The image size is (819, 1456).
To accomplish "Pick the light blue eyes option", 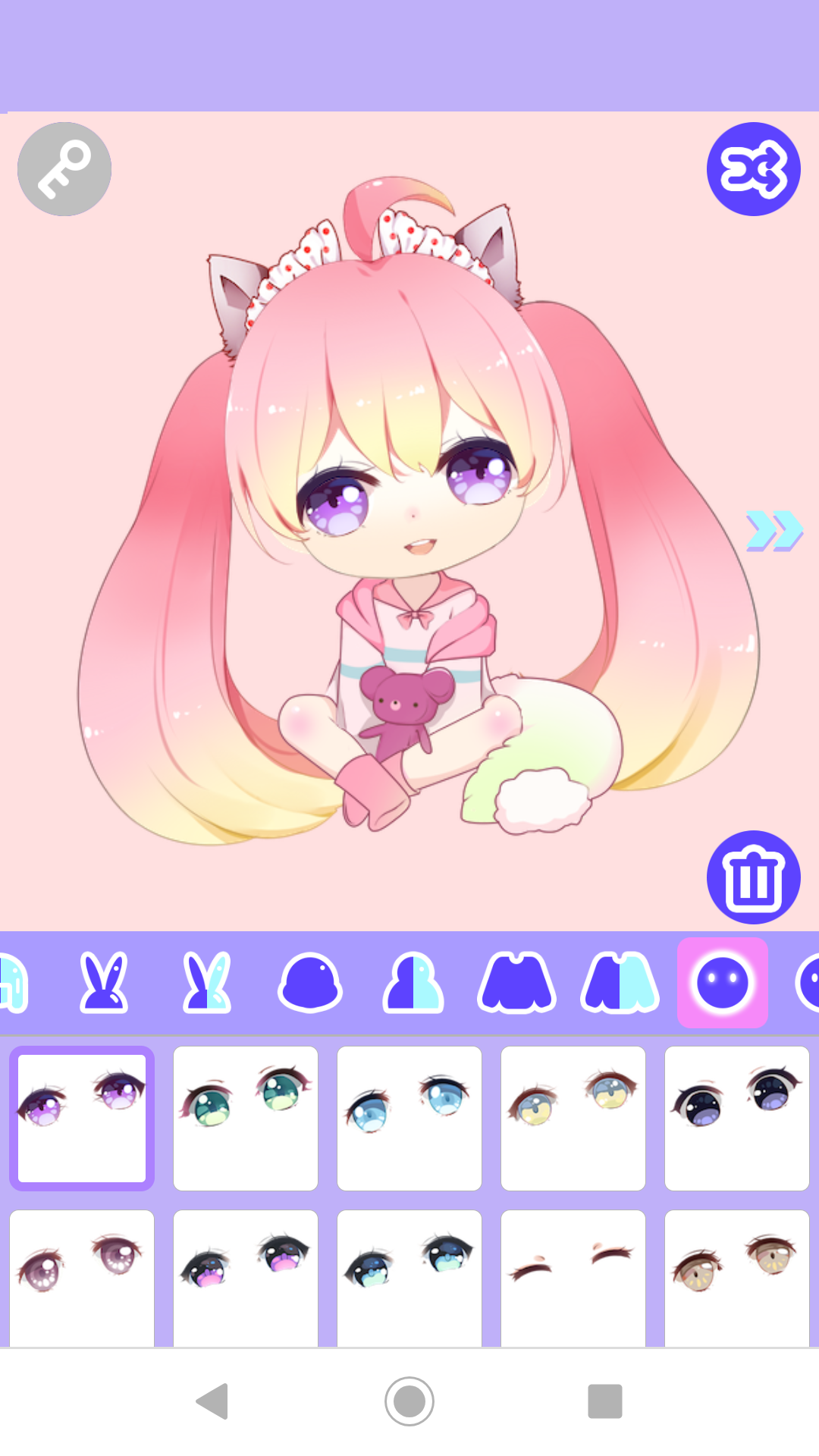I will pyautogui.click(x=409, y=1119).
